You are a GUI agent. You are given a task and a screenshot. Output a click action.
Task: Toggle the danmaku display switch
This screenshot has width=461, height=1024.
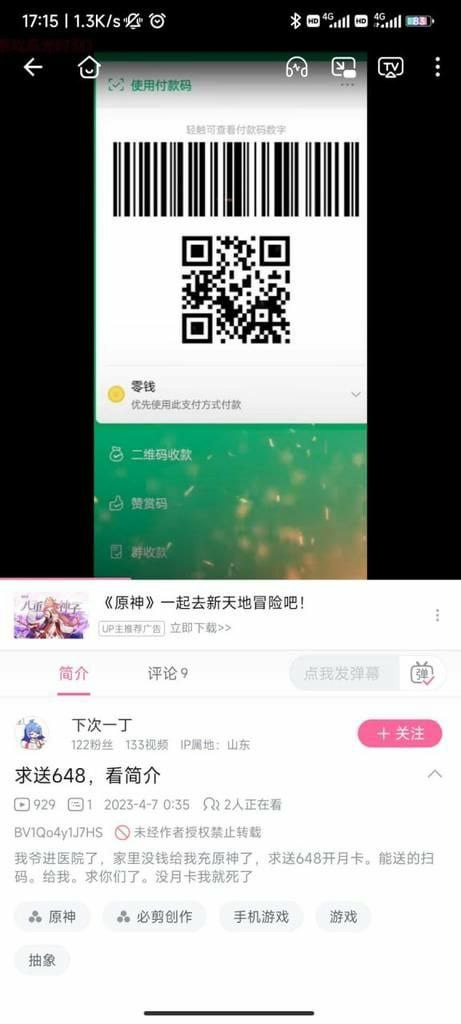coord(422,673)
